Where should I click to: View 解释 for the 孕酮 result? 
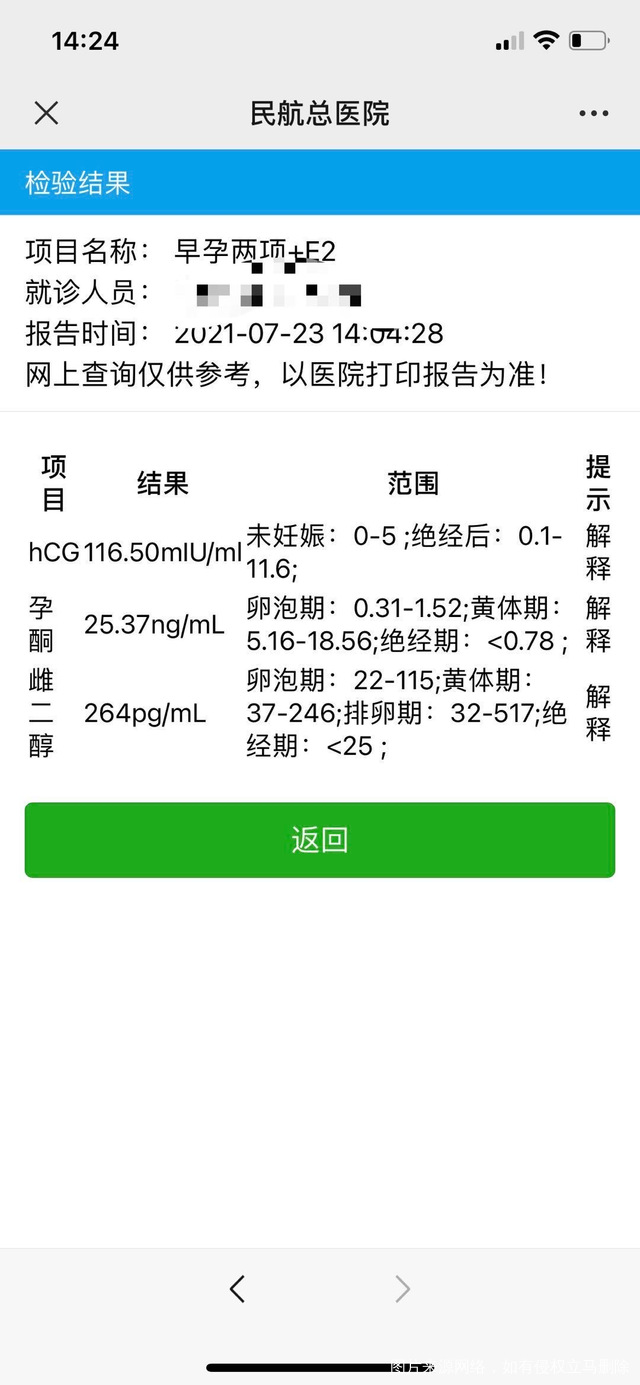click(x=598, y=624)
